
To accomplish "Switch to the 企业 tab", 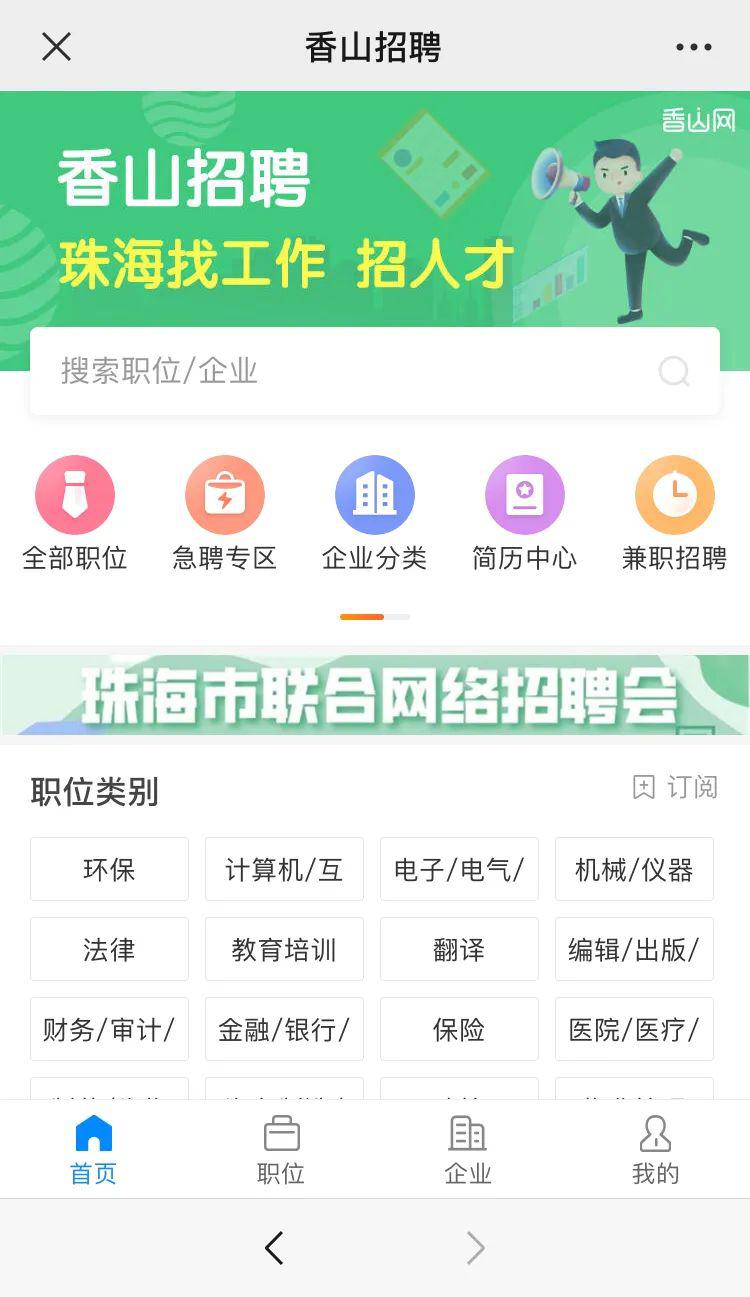I will [x=468, y=1150].
